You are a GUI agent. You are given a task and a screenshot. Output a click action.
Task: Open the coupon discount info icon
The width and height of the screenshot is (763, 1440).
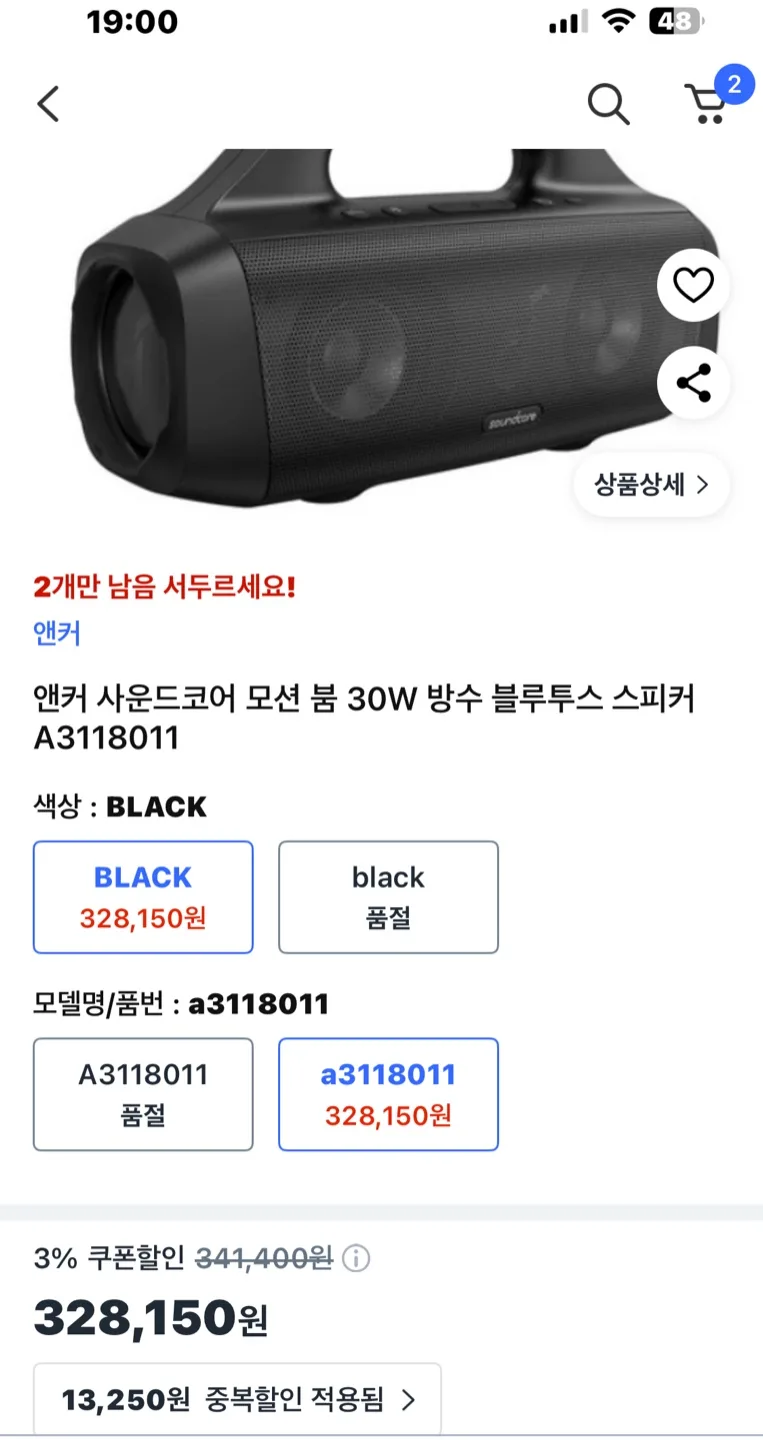[x=357, y=1260]
